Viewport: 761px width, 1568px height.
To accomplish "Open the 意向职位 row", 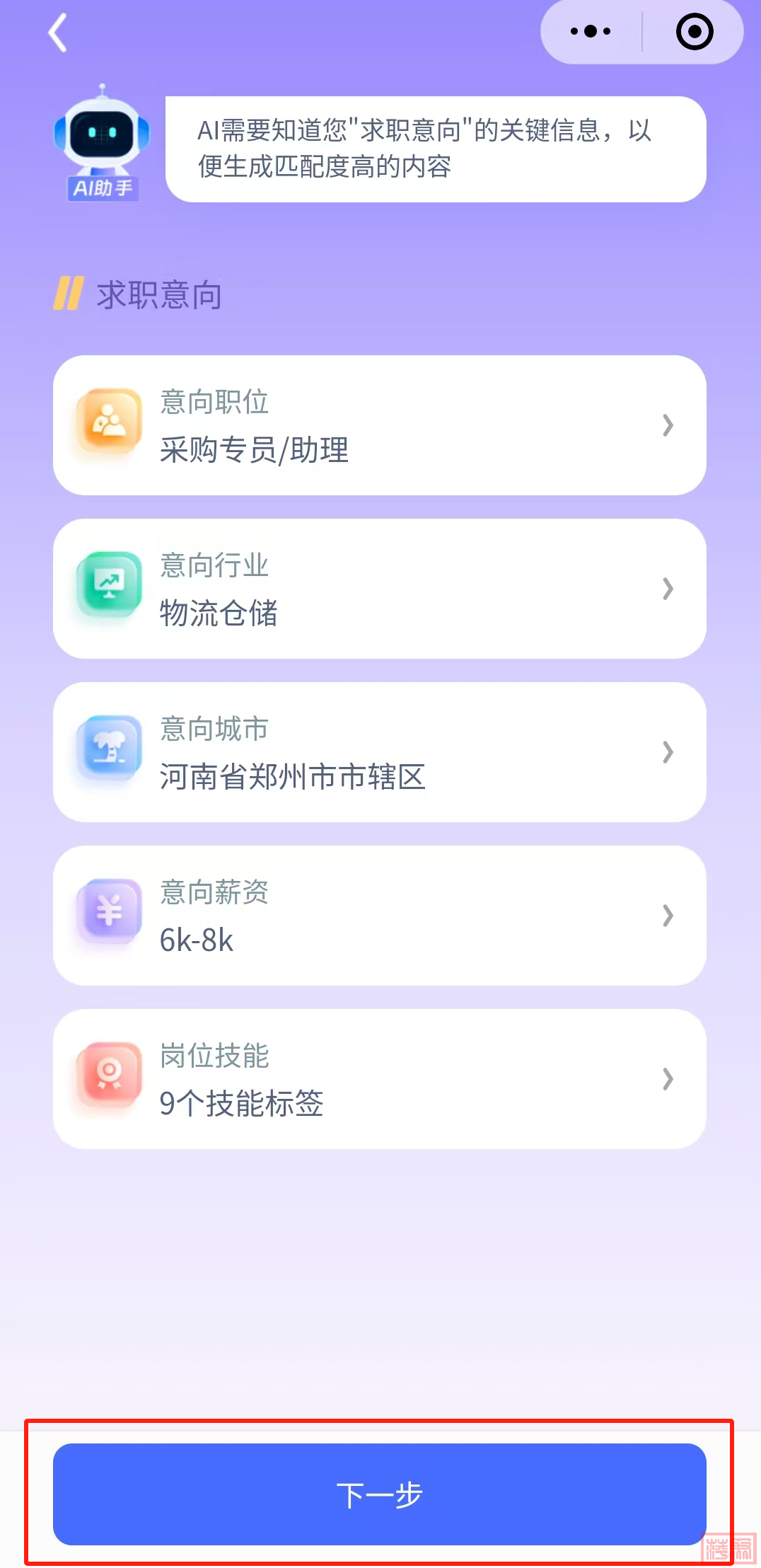I will (x=380, y=425).
